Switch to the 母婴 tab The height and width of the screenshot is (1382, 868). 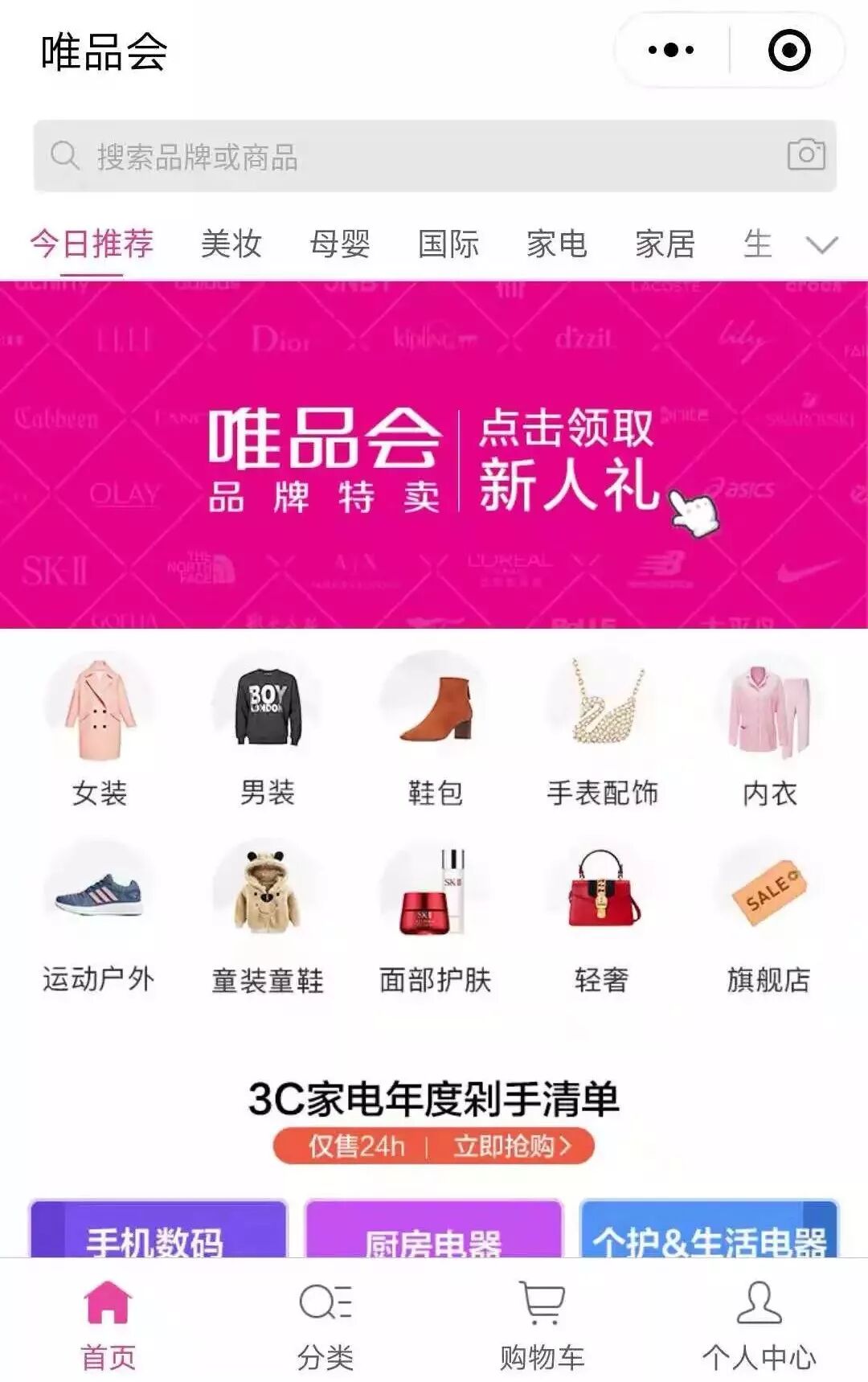click(340, 244)
